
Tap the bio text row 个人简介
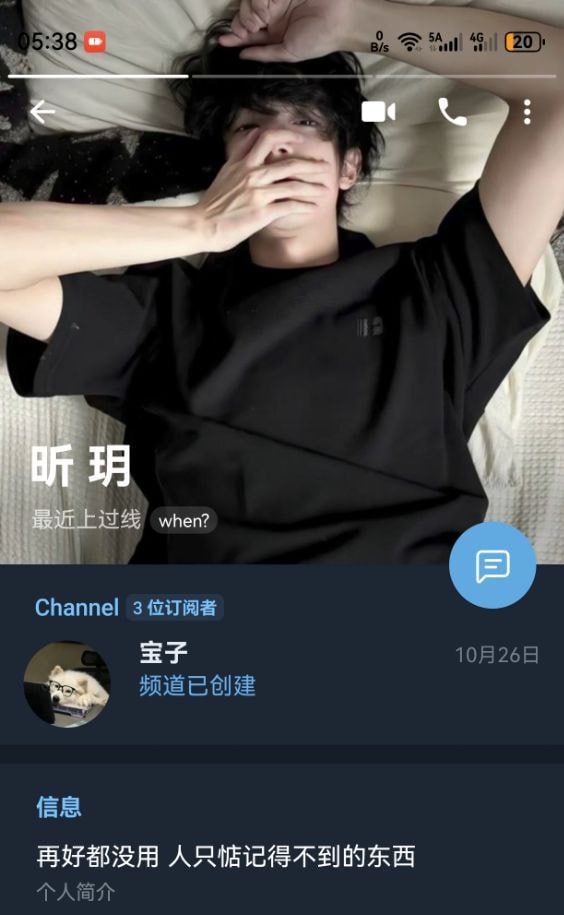point(282,872)
